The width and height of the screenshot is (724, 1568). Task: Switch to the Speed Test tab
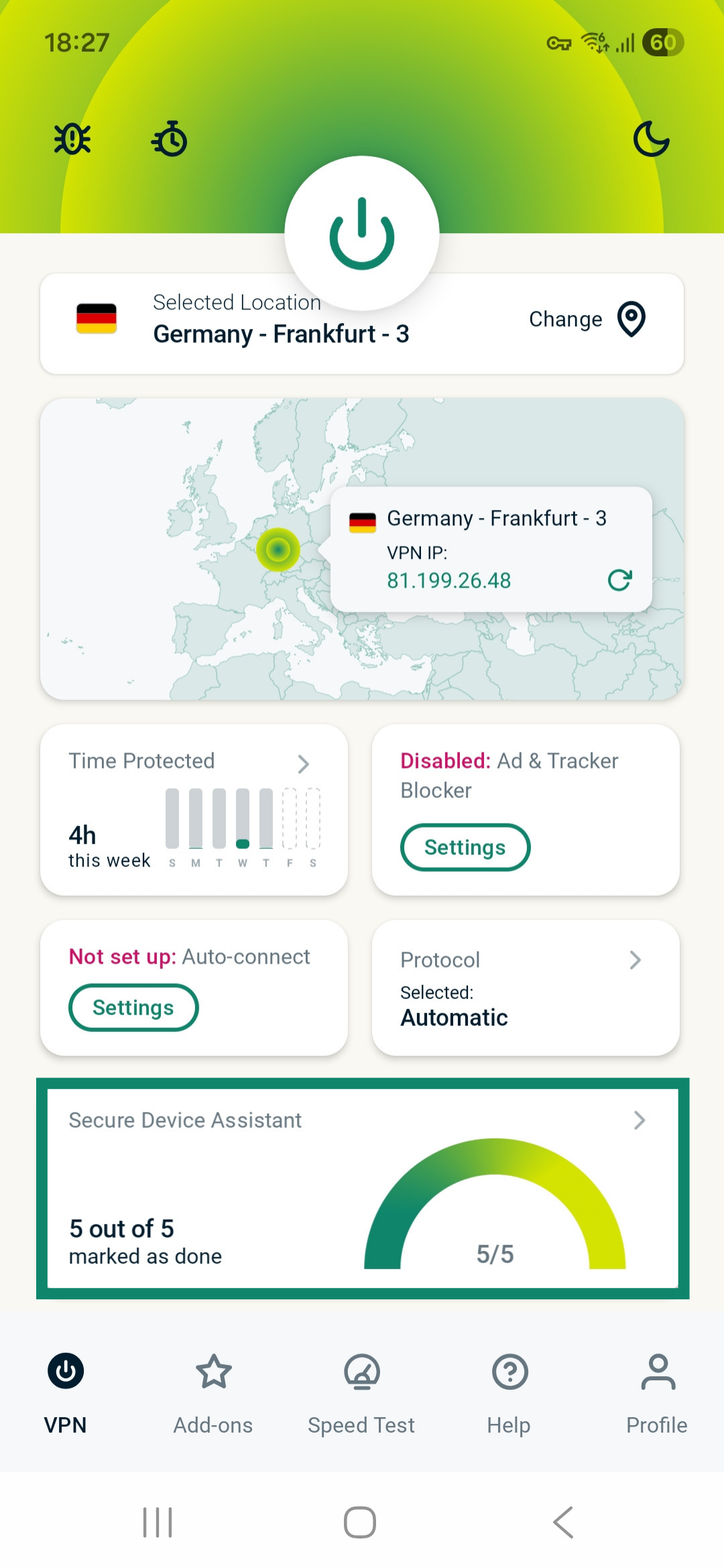point(361,1392)
